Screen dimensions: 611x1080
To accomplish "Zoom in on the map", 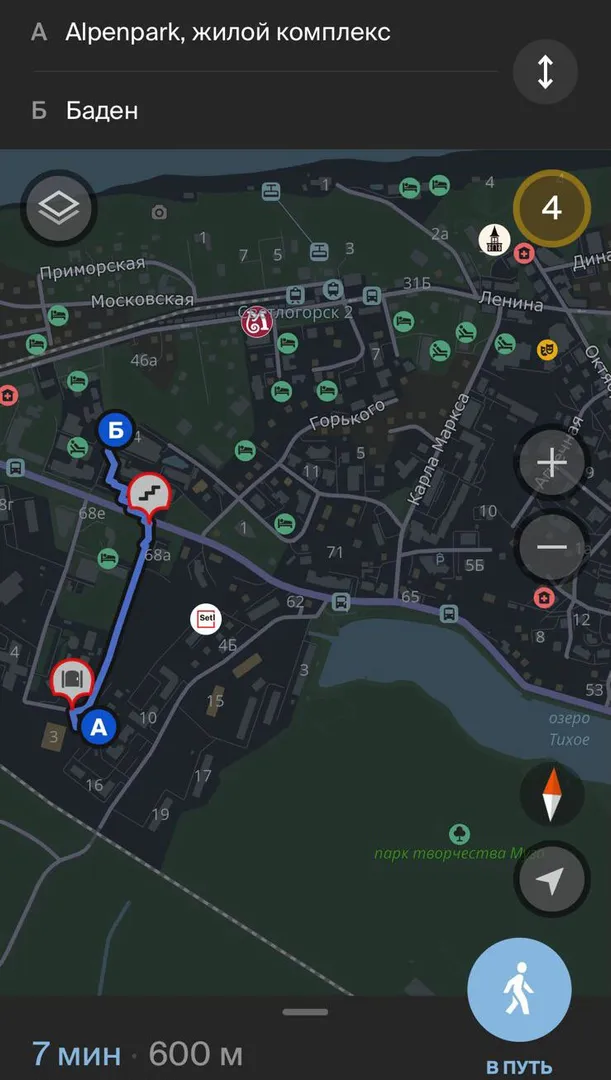I will 551,463.
